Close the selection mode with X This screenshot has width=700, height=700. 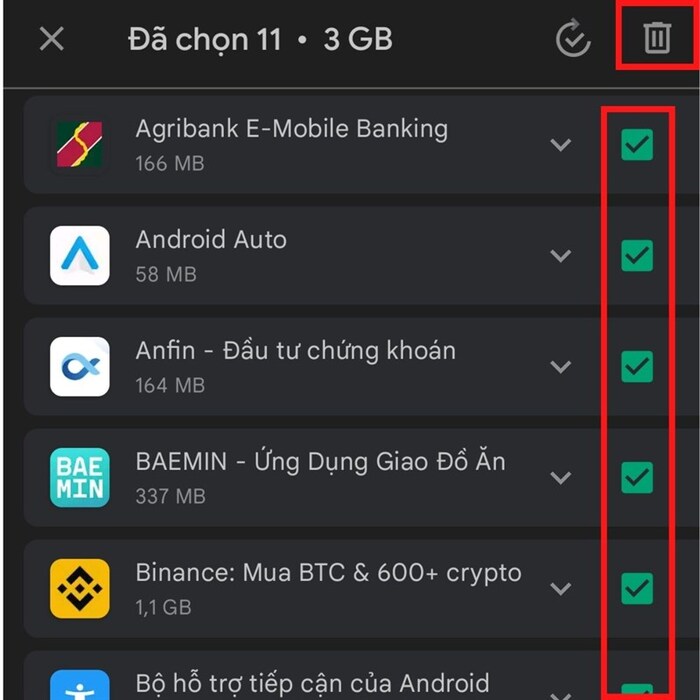tap(51, 39)
